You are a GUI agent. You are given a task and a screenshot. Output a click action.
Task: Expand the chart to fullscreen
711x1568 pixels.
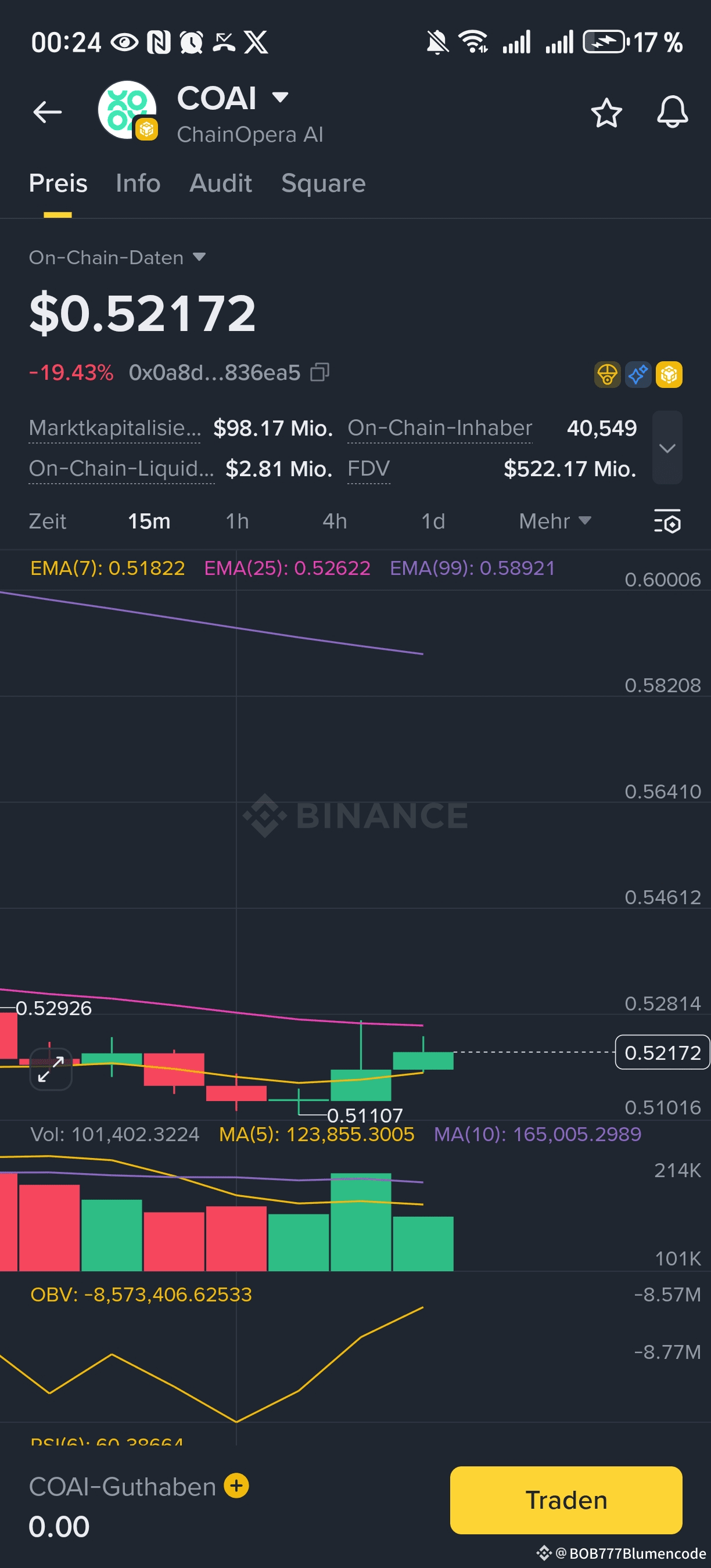(x=51, y=1069)
